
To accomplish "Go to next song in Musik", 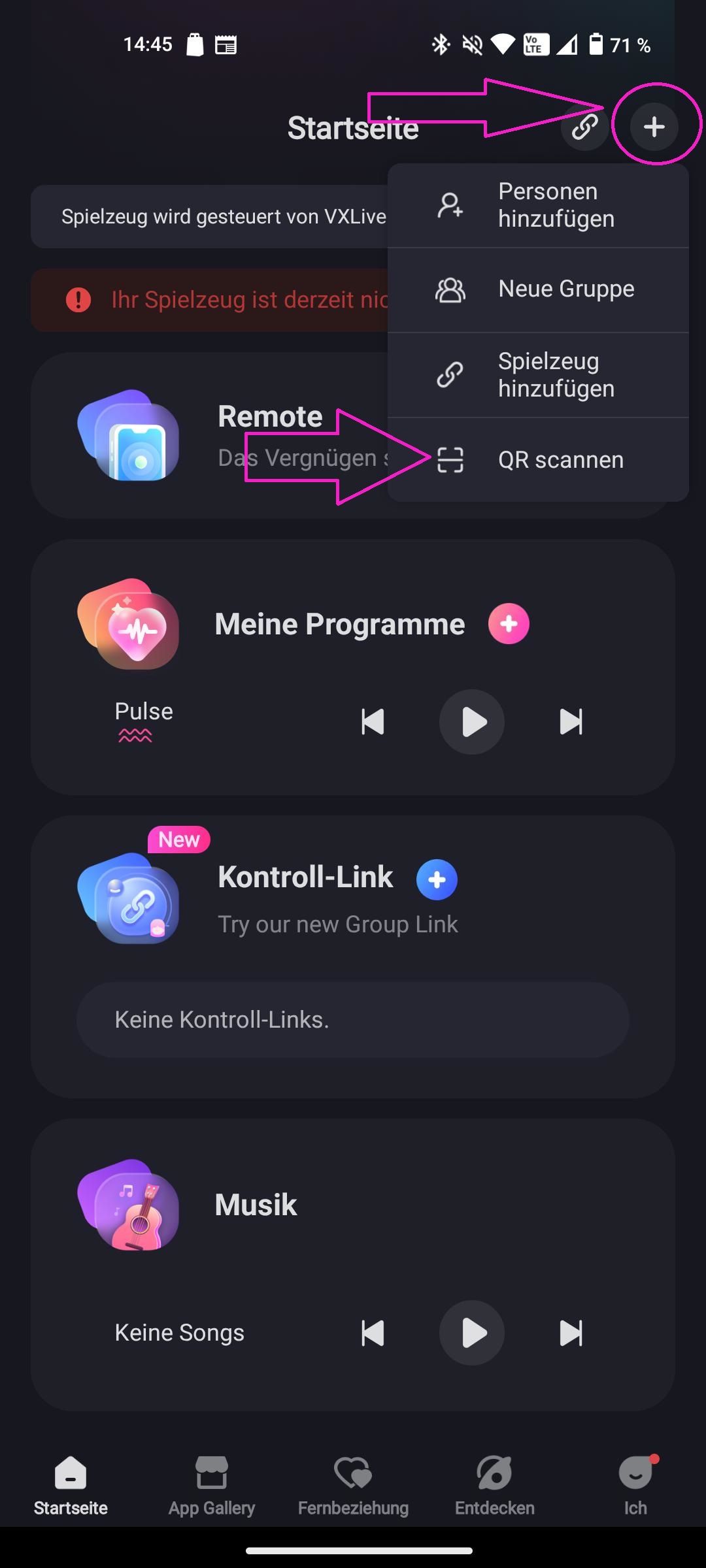I will click(x=571, y=1333).
